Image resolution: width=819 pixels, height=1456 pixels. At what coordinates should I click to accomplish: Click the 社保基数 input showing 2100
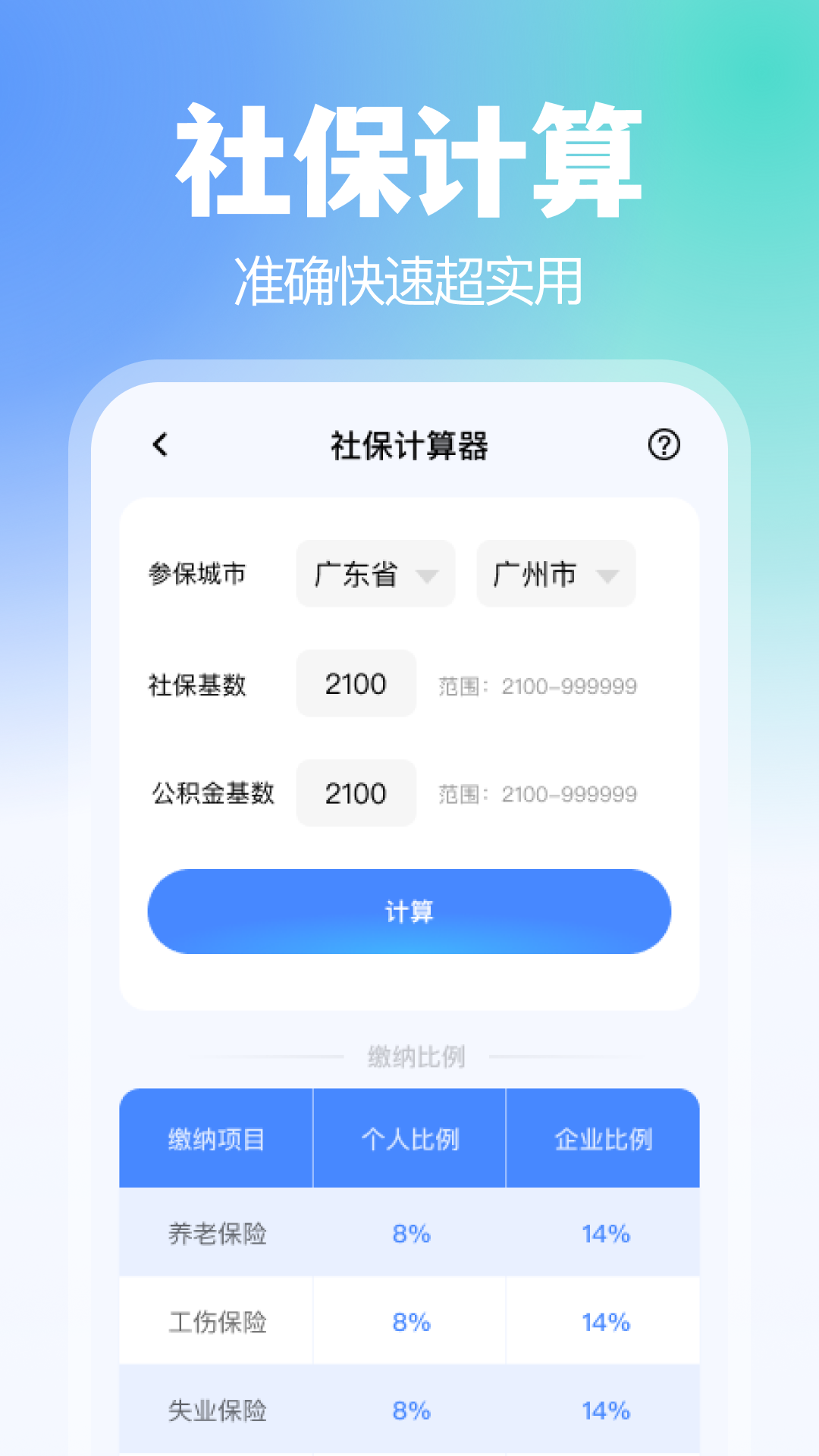click(356, 684)
